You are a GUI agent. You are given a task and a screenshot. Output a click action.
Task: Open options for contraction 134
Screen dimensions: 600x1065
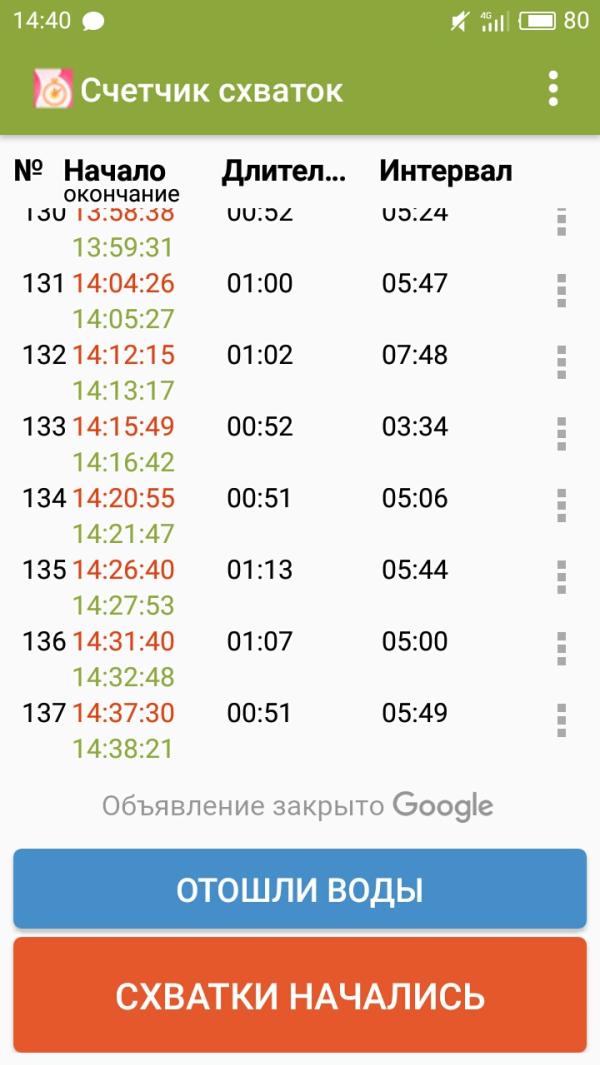point(561,505)
